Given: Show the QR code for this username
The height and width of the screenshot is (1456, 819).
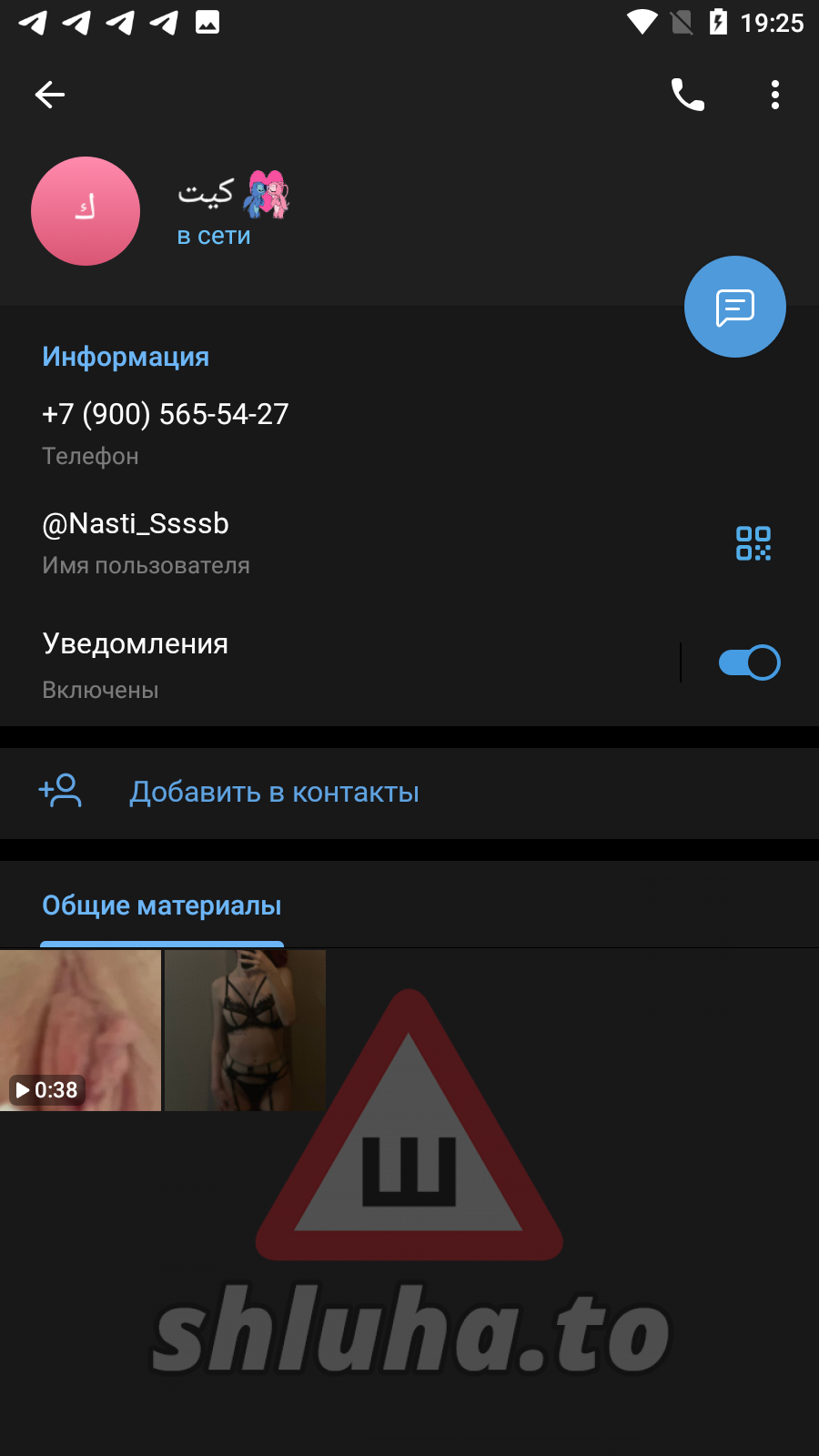Looking at the screenshot, I should (x=753, y=543).
